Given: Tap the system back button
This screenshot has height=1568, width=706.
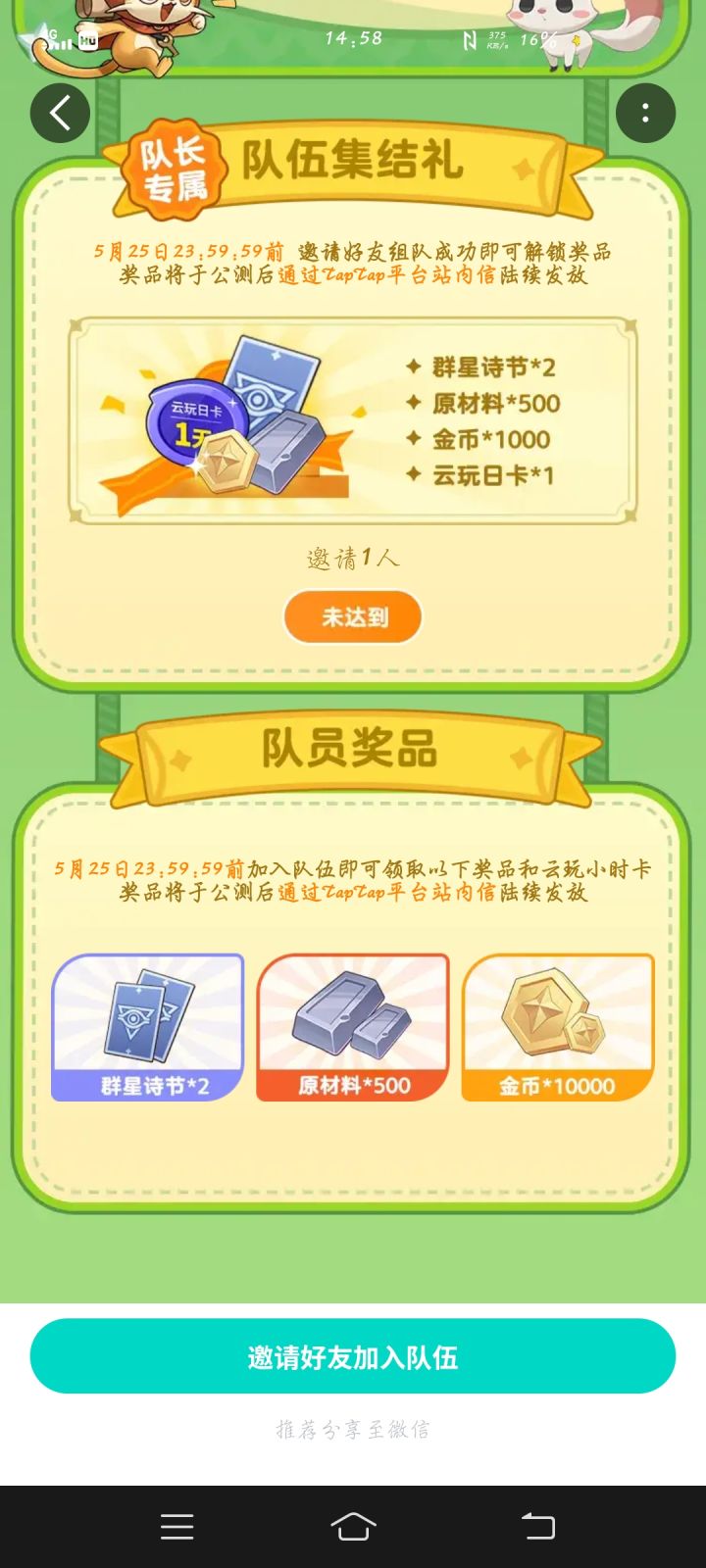Looking at the screenshot, I should 537,1527.
